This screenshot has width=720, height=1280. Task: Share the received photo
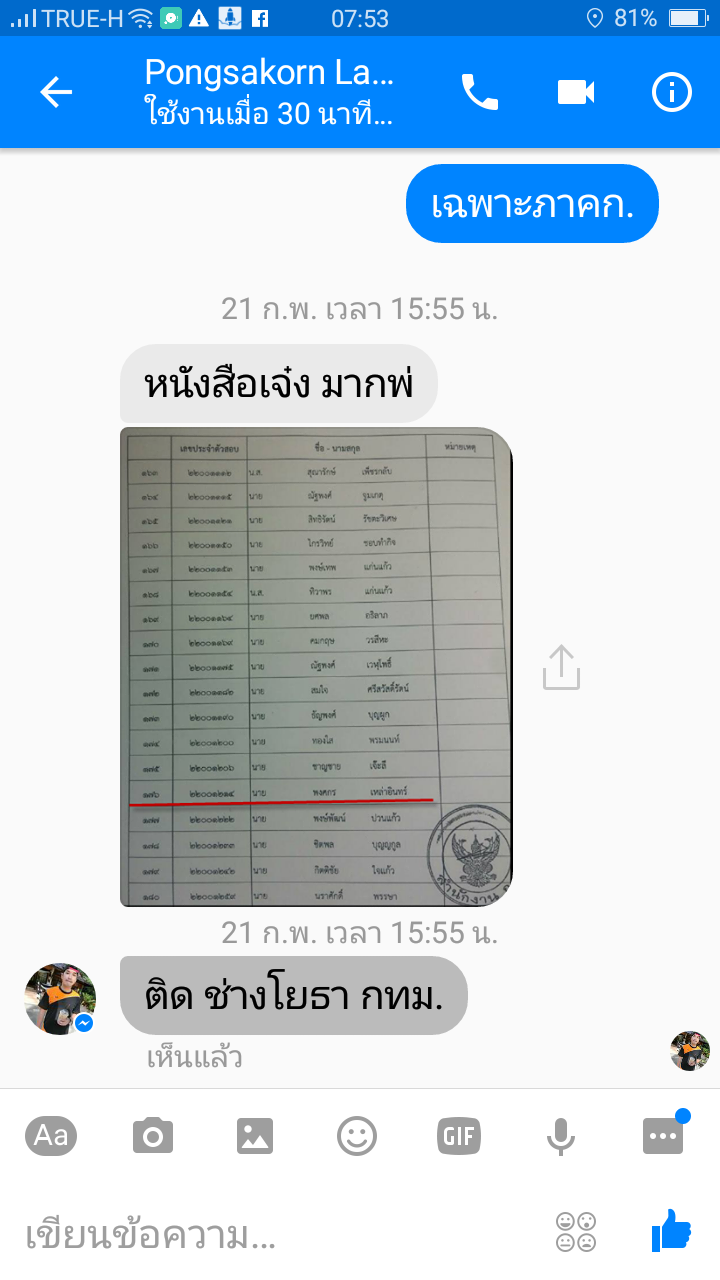pyautogui.click(x=561, y=667)
